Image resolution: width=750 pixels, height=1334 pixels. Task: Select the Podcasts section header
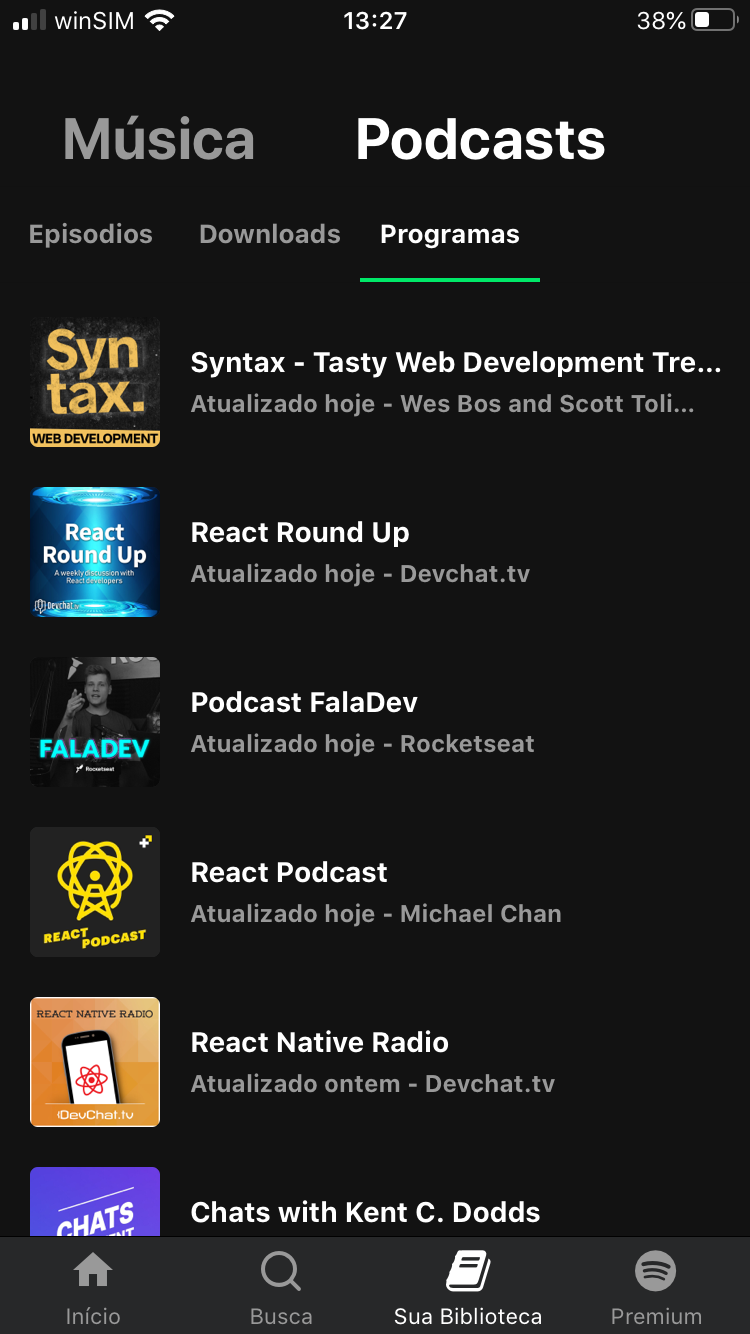480,139
